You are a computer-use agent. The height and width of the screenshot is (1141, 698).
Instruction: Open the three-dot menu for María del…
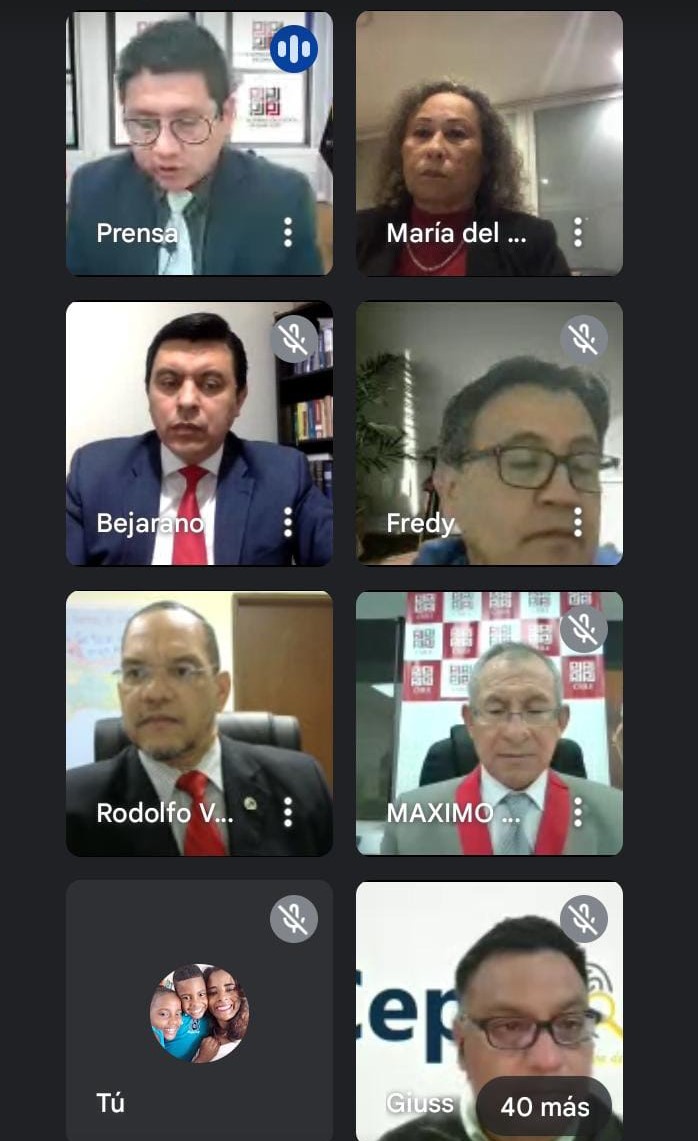(578, 232)
